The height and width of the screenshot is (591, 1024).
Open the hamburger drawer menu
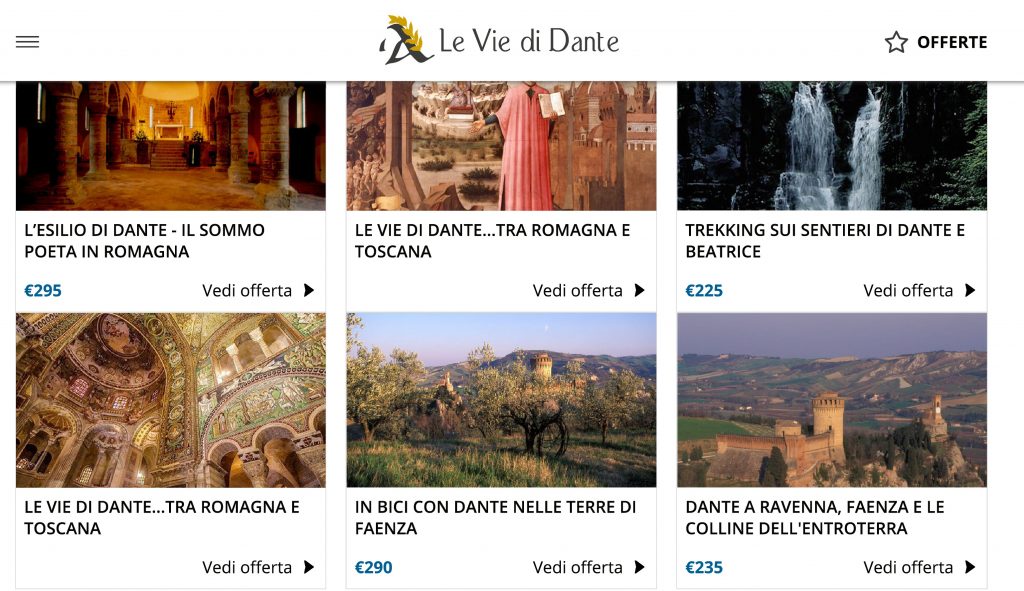[x=27, y=42]
